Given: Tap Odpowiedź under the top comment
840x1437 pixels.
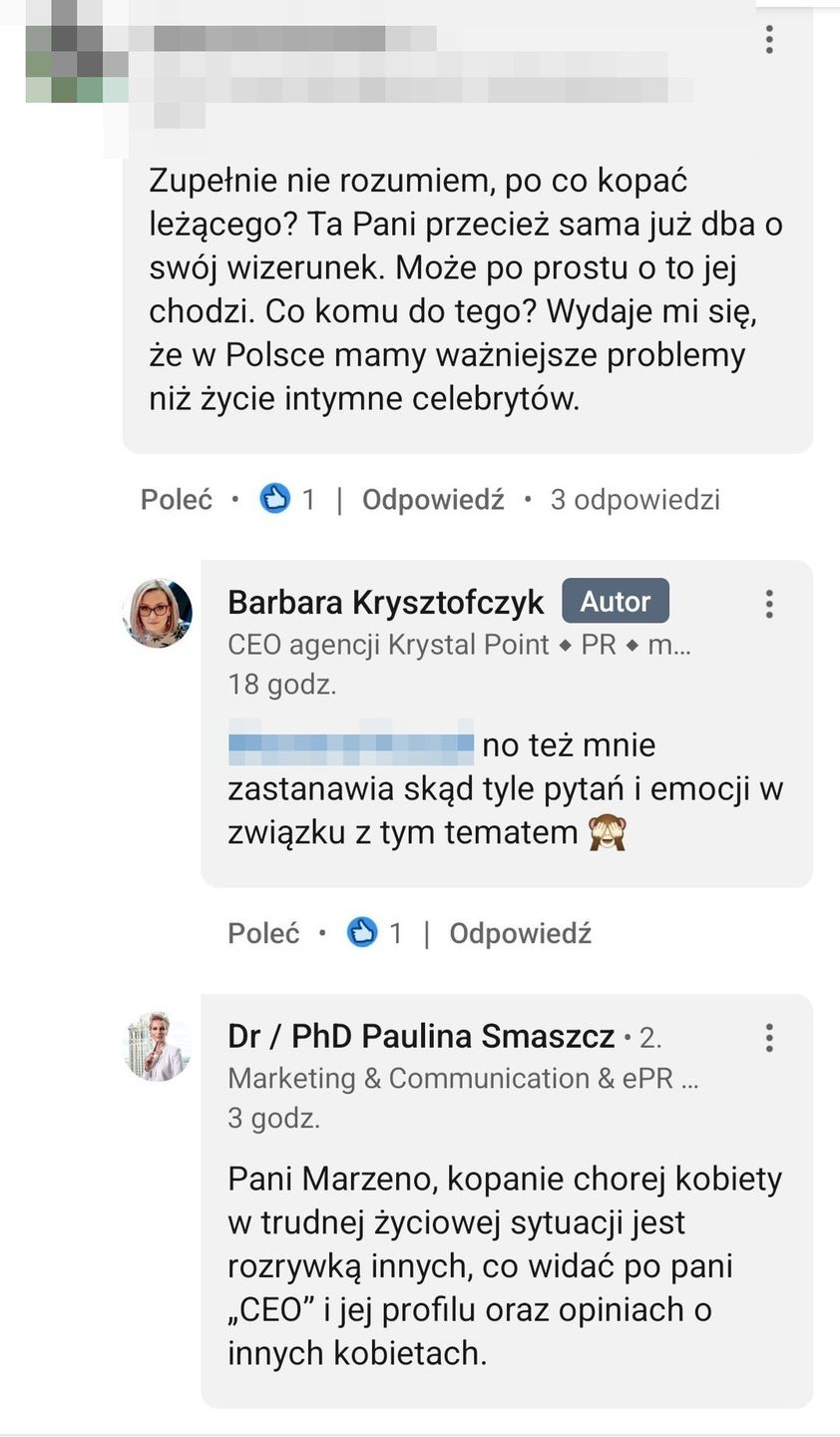Looking at the screenshot, I should [x=433, y=499].
